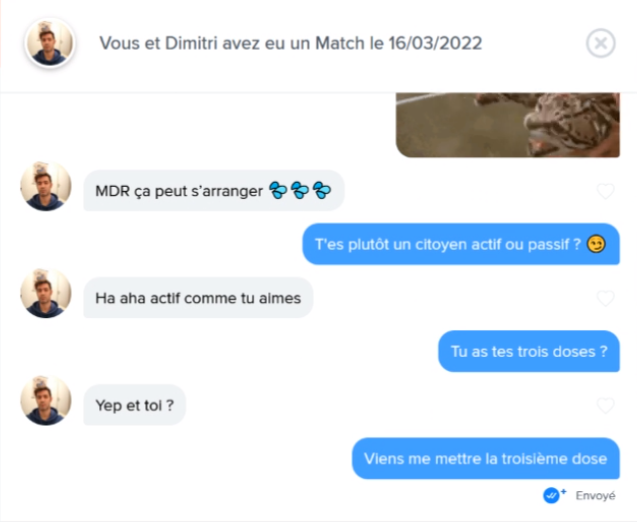Image resolution: width=637 pixels, height=522 pixels.
Task: Like the 'Ha aha actif' message
Action: pyautogui.click(x=605, y=298)
